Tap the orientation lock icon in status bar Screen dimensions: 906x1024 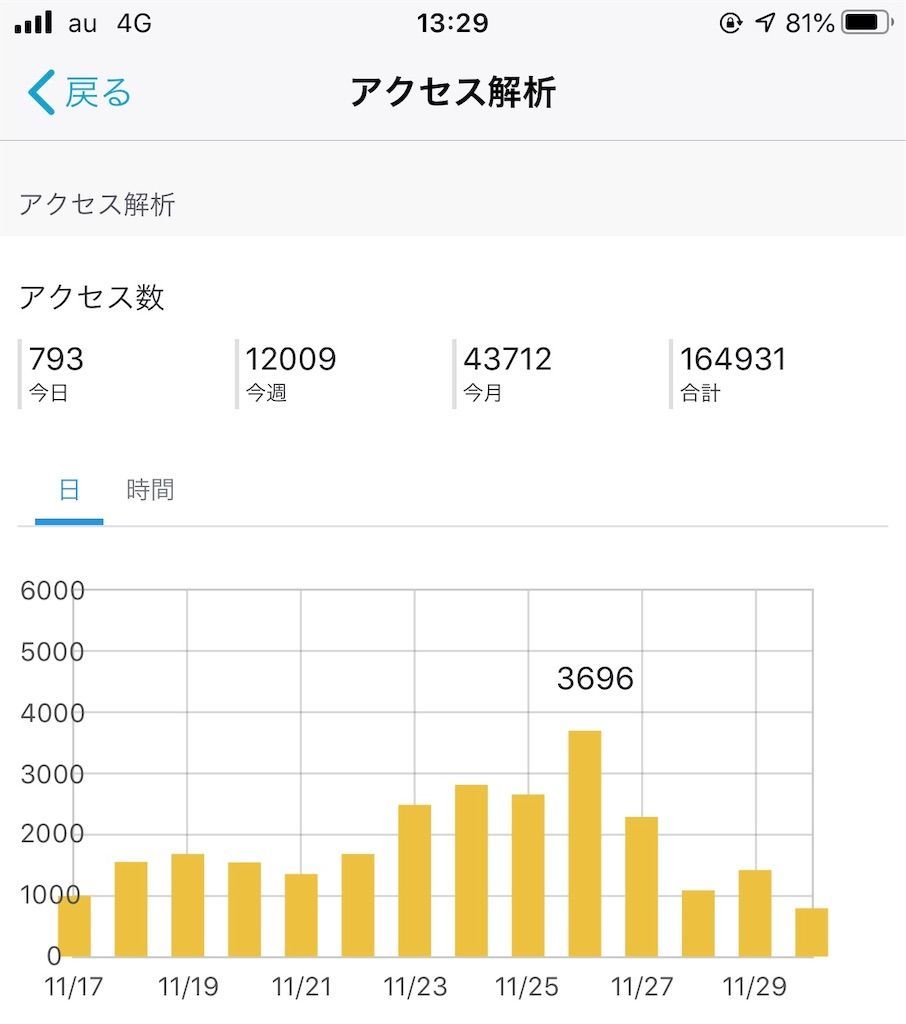tap(730, 22)
